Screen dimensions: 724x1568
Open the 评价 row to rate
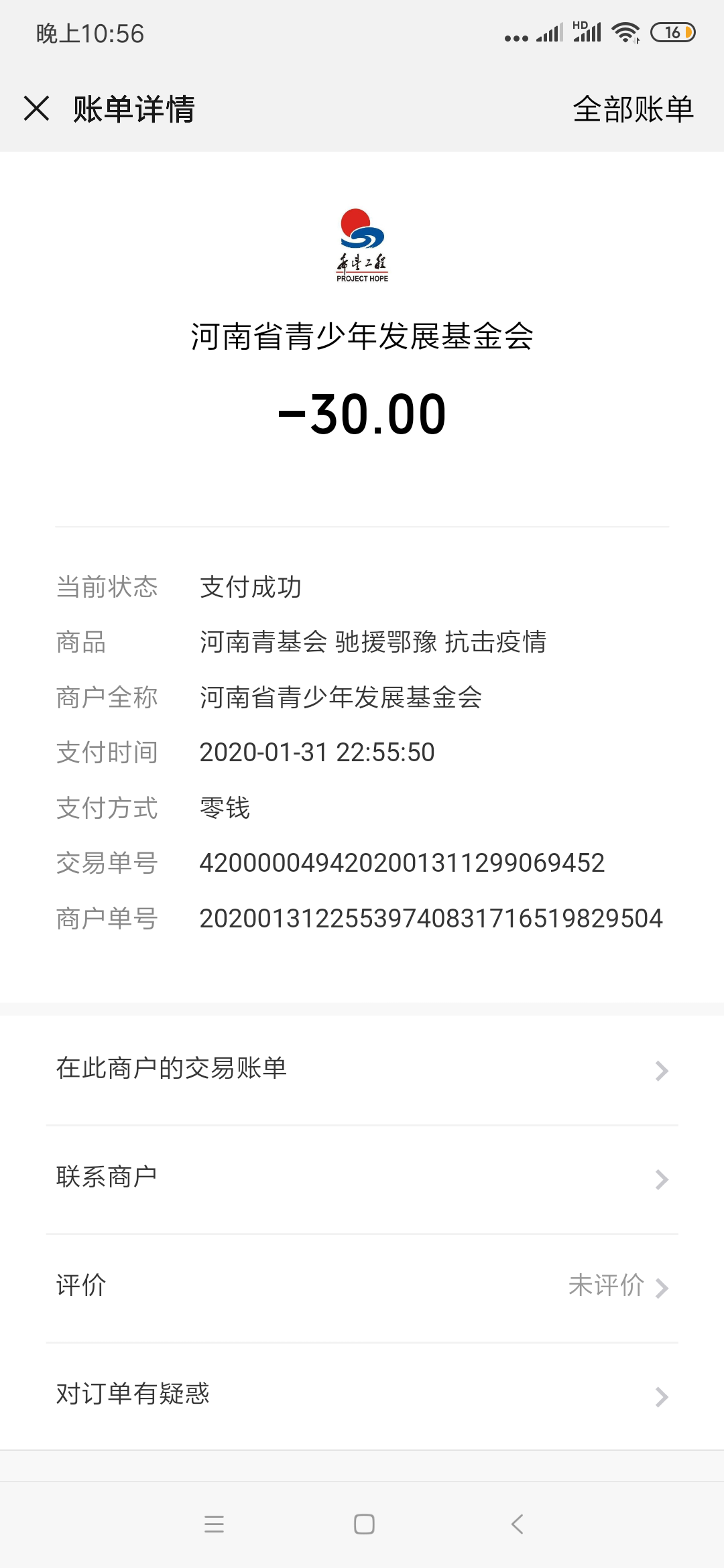tap(362, 1287)
